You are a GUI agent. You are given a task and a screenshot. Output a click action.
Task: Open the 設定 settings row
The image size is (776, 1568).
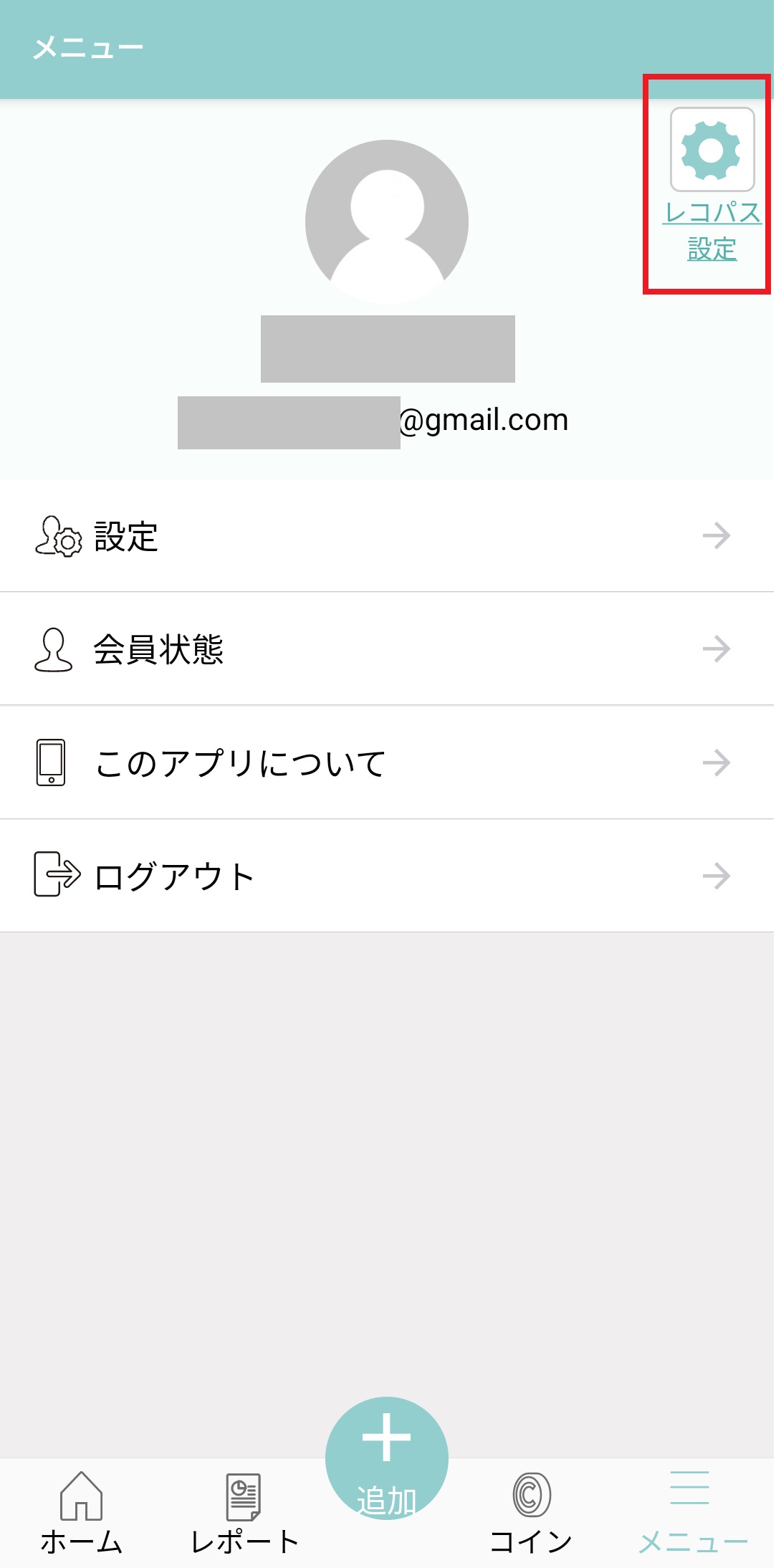pos(387,536)
